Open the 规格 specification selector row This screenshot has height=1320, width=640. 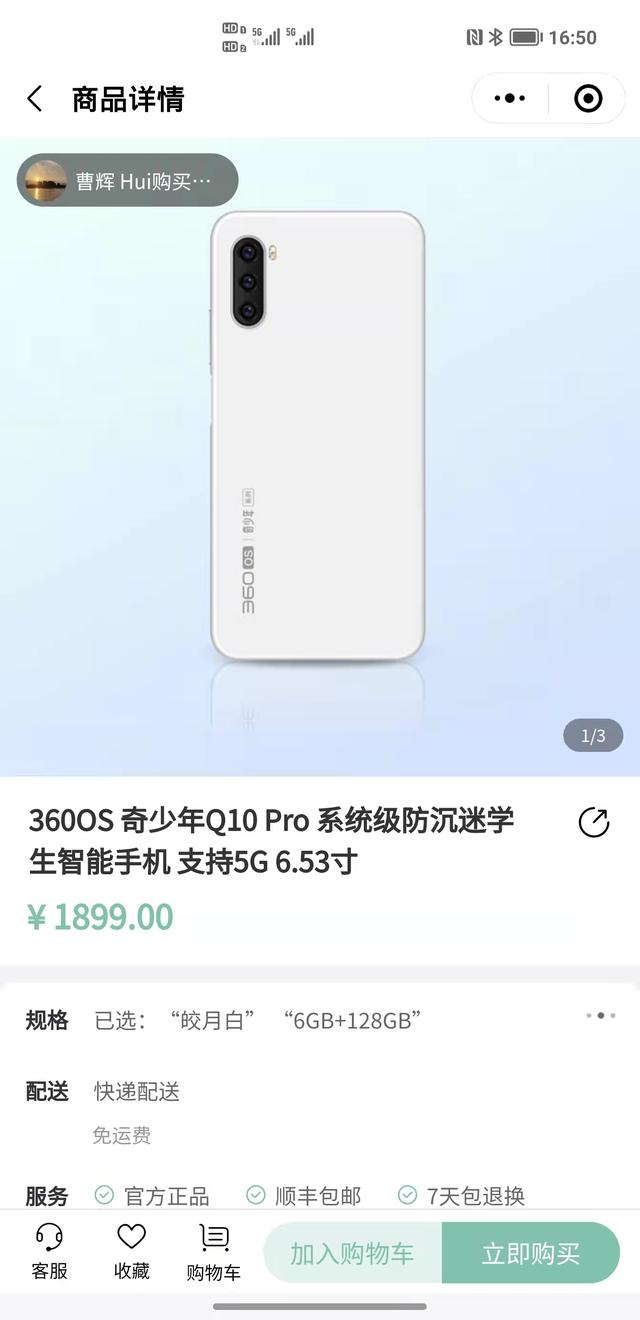click(x=320, y=1020)
